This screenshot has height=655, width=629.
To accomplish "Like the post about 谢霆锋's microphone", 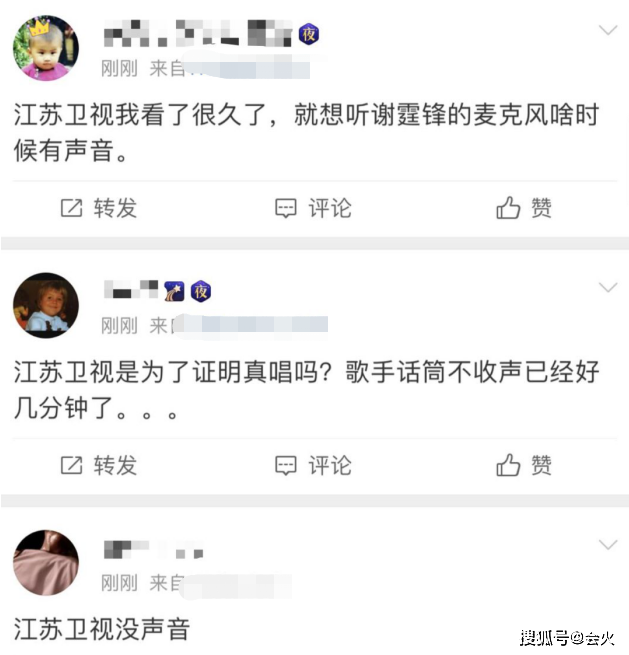I will (x=524, y=208).
